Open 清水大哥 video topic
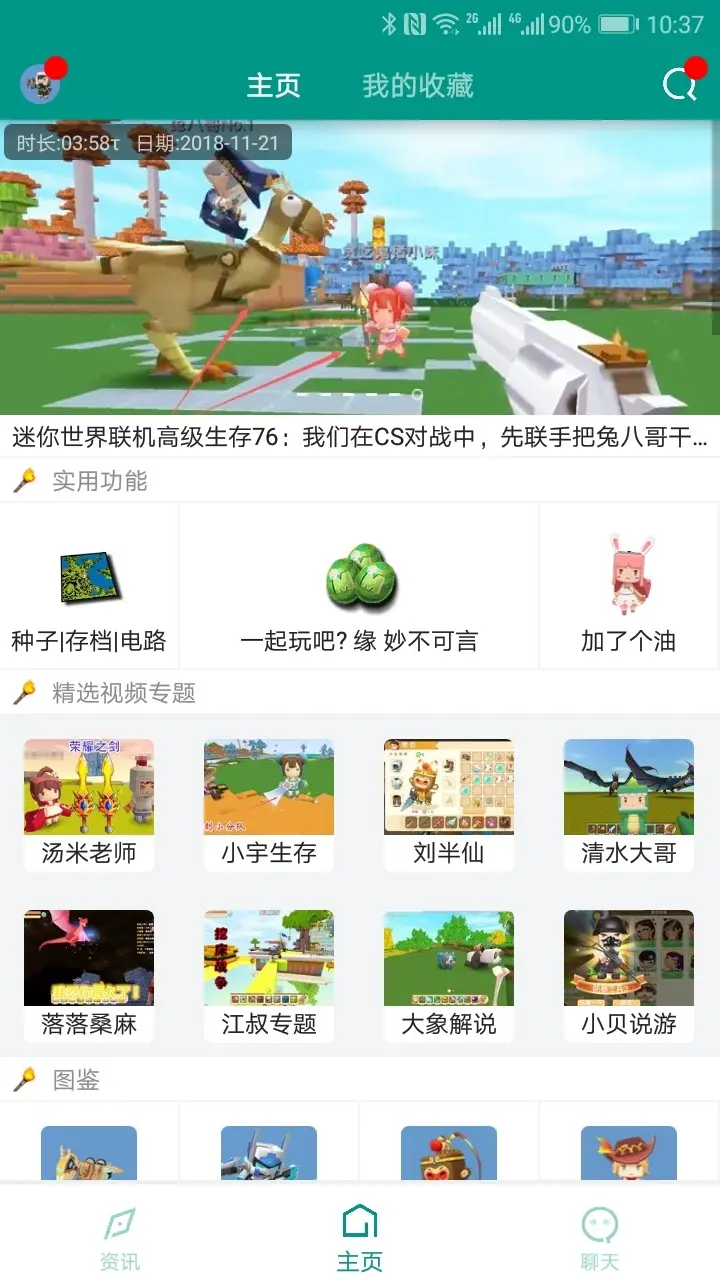Viewport: 720px width, 1280px height. pyautogui.click(x=629, y=805)
